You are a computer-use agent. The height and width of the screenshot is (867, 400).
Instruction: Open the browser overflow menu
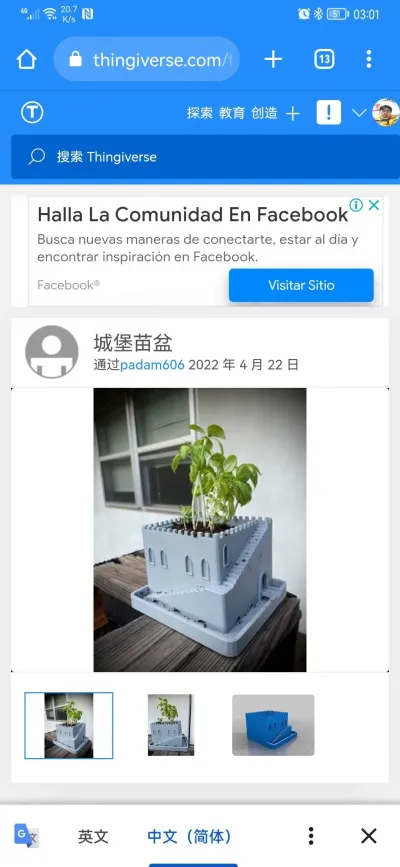point(369,59)
